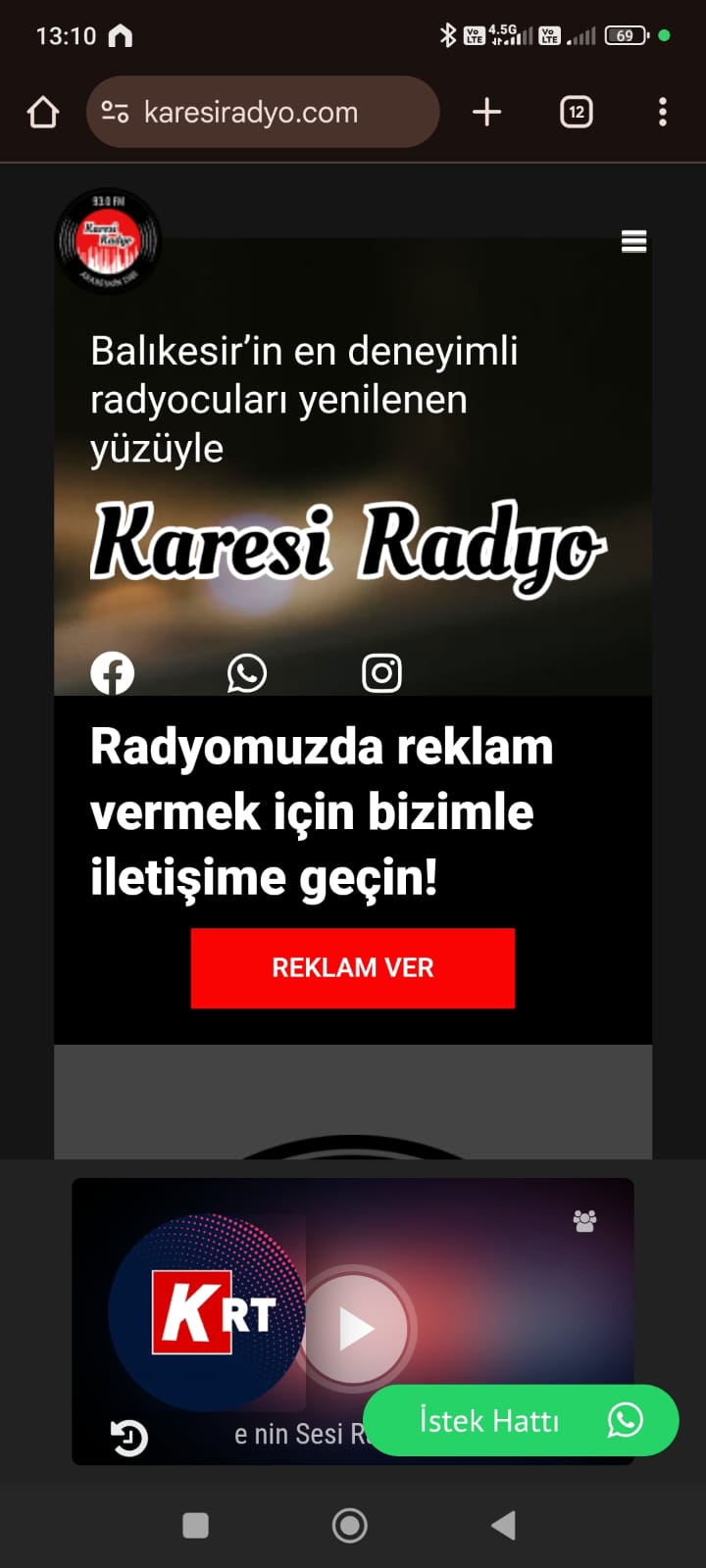The image size is (706, 1568).
Task: Open the player history icon
Action: click(x=128, y=1437)
